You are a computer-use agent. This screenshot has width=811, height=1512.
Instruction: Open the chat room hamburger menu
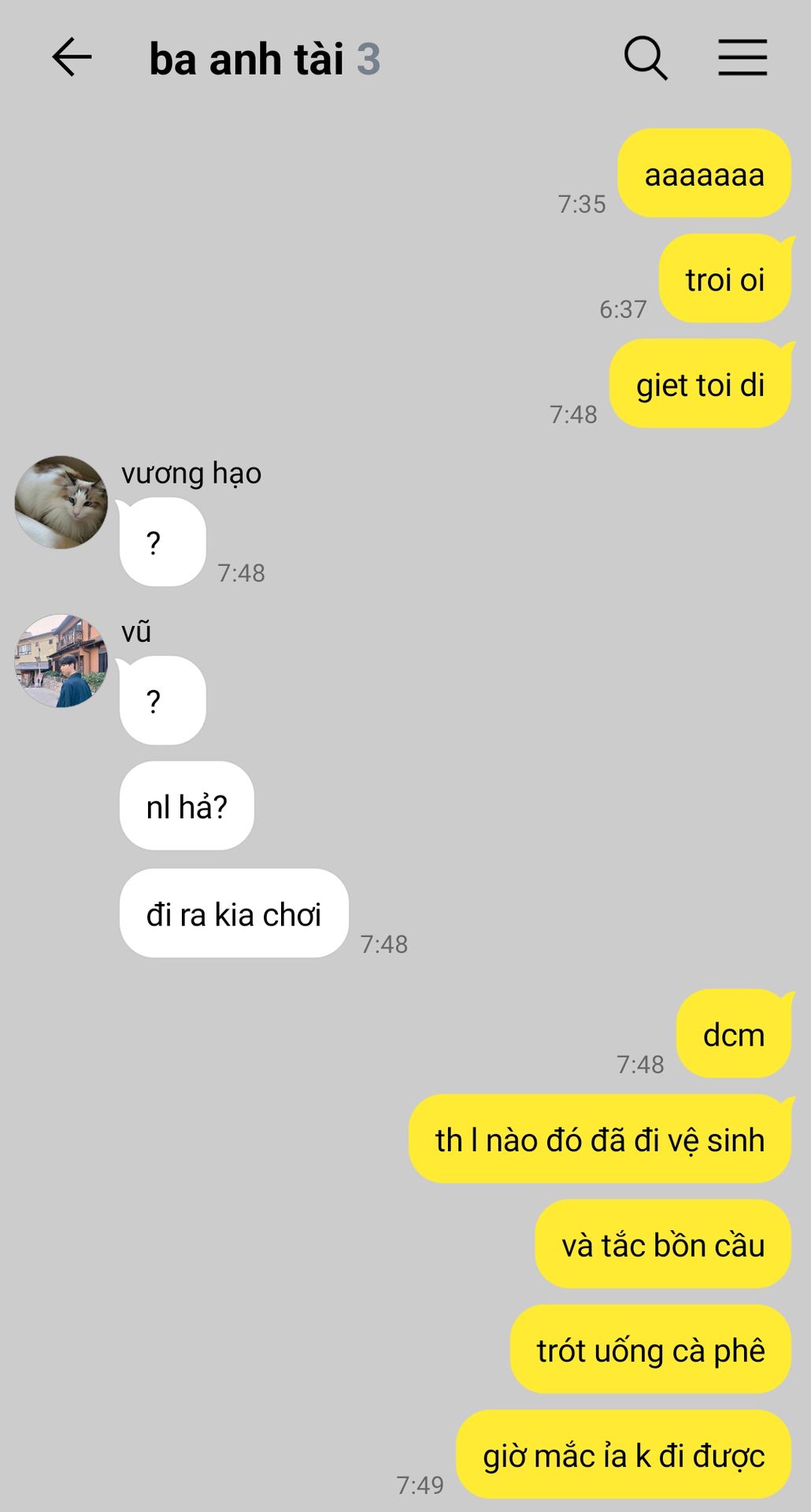[x=742, y=58]
